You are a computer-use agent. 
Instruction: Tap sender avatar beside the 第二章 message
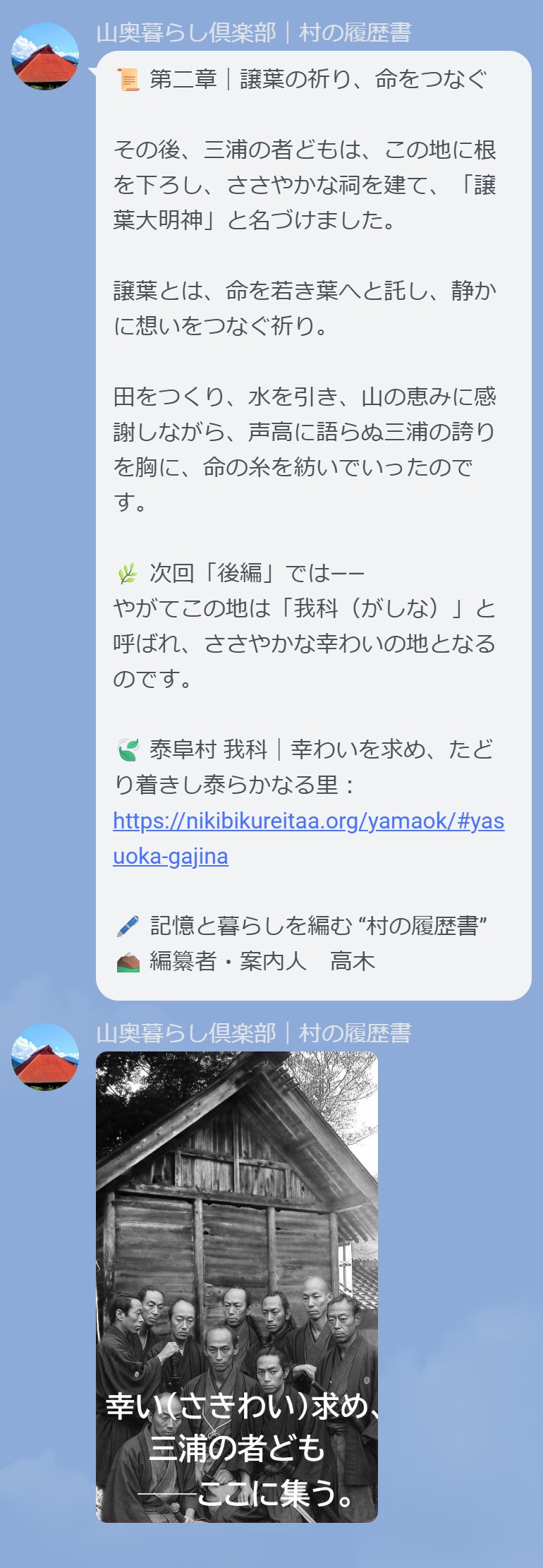tap(45, 56)
